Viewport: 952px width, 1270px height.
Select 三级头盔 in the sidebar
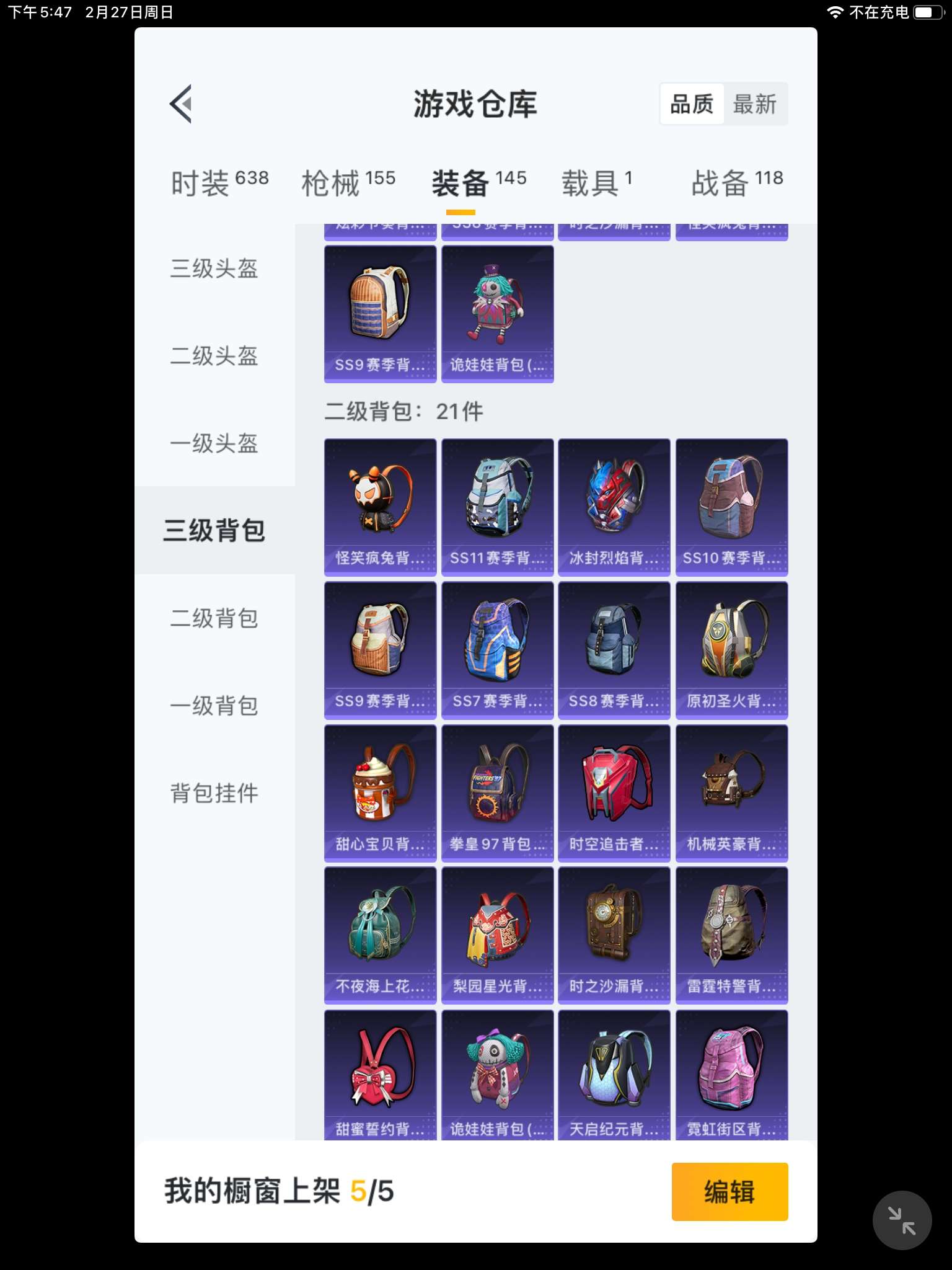214,269
